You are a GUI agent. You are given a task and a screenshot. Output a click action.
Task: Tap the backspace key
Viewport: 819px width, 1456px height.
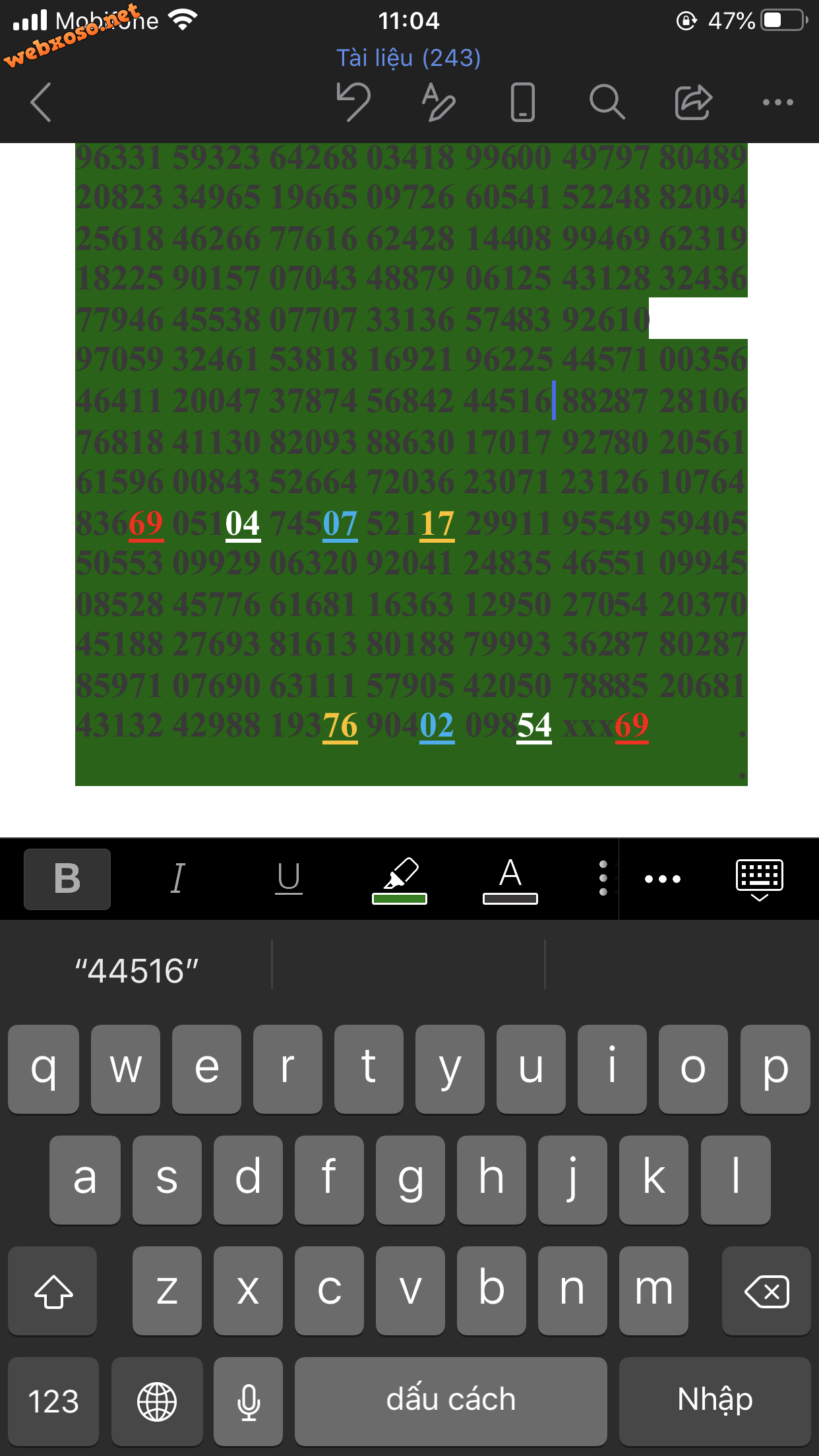click(x=766, y=1291)
